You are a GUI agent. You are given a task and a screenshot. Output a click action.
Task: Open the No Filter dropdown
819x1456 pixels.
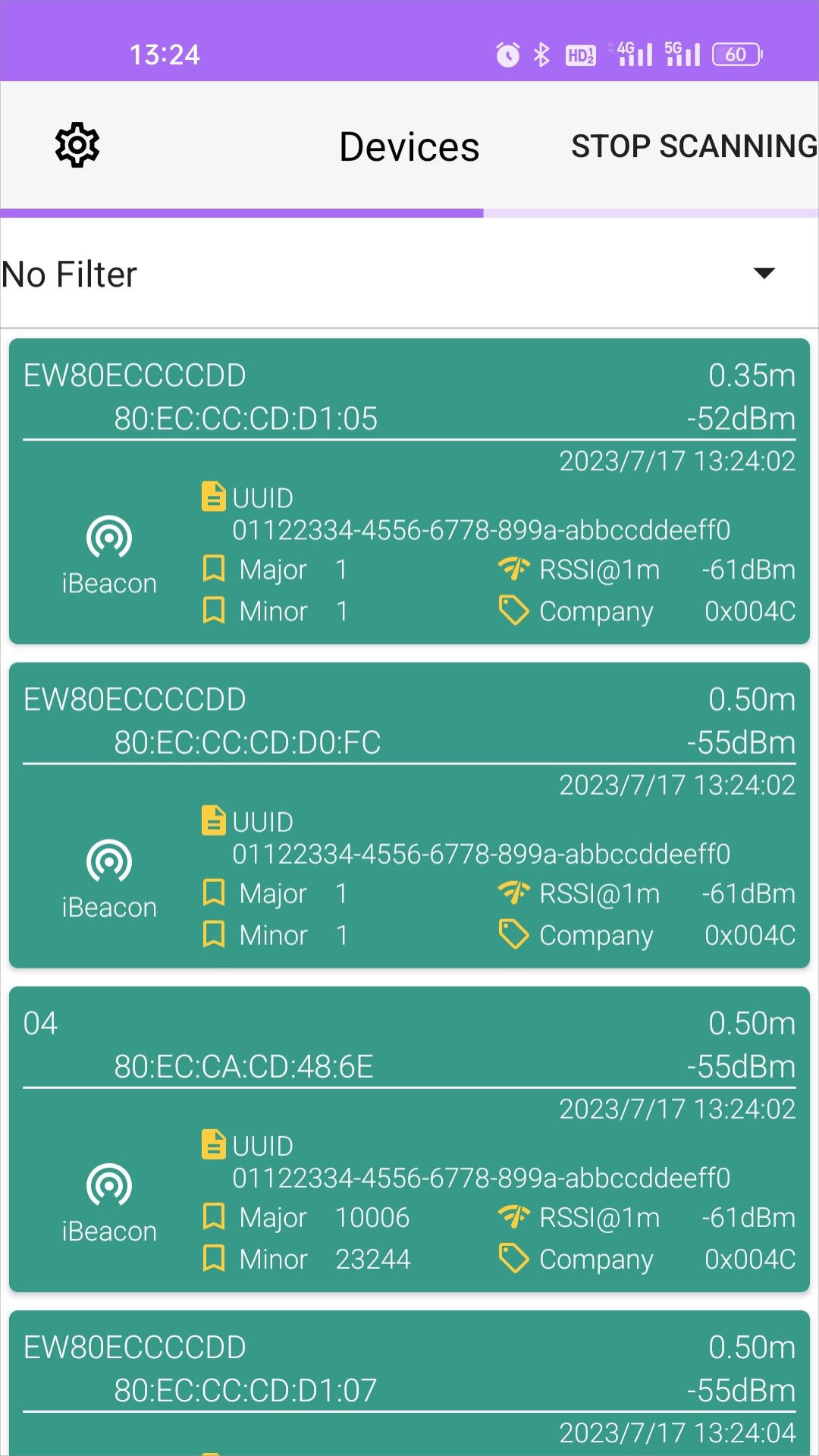tap(68, 274)
